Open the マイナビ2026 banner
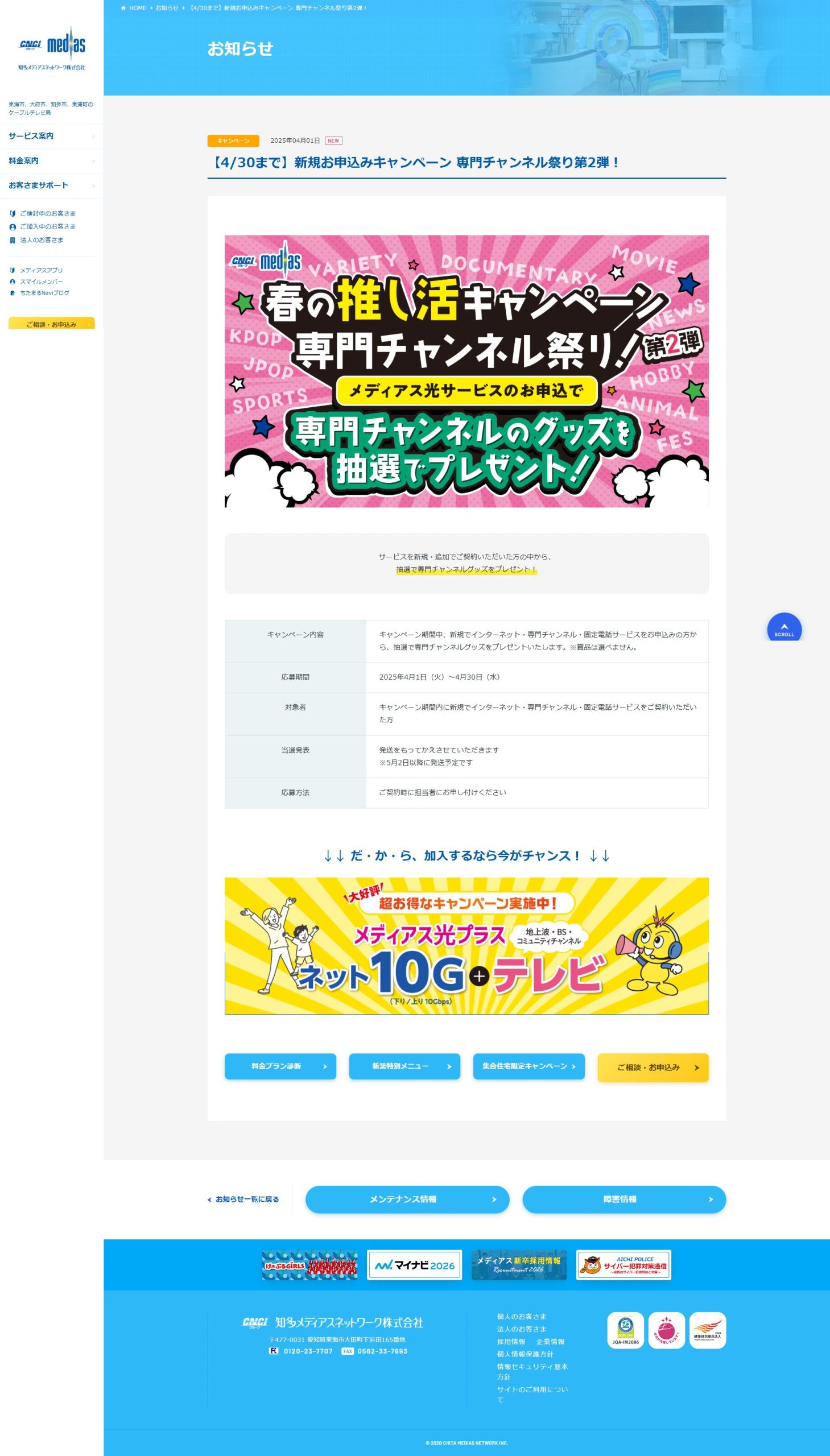This screenshot has height=1456, width=830. [414, 1265]
